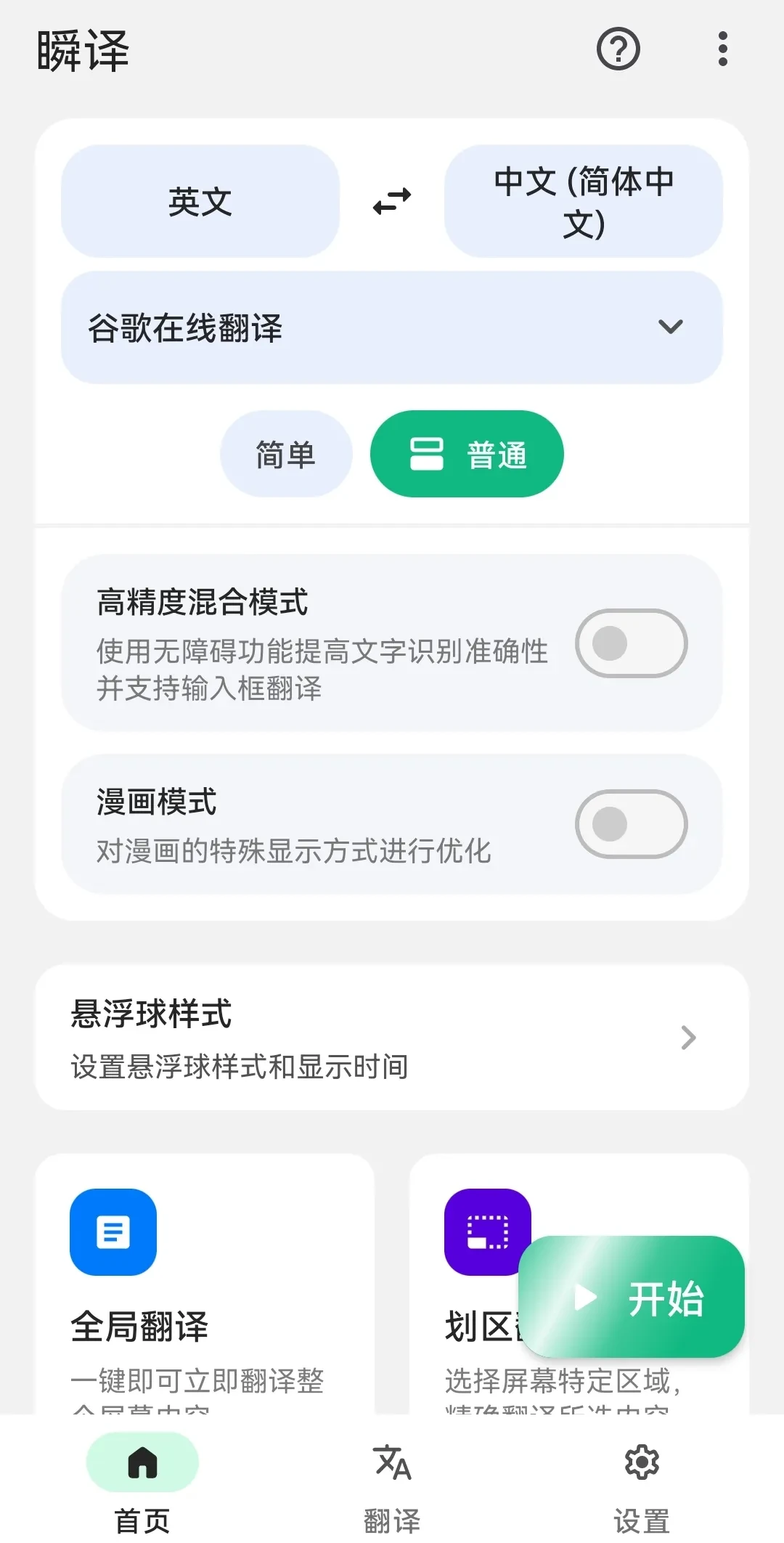The width and height of the screenshot is (784, 1543).
Task: Switch to the 翻译 tab
Action: coord(392,1481)
